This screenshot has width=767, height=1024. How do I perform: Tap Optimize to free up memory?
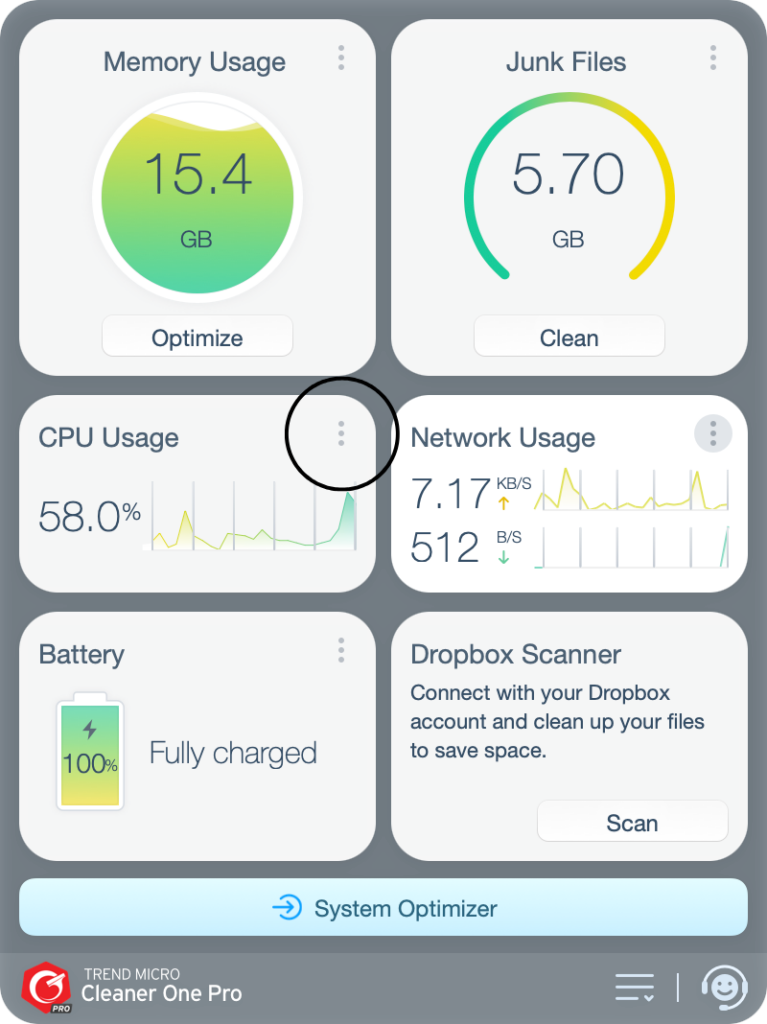[197, 337]
